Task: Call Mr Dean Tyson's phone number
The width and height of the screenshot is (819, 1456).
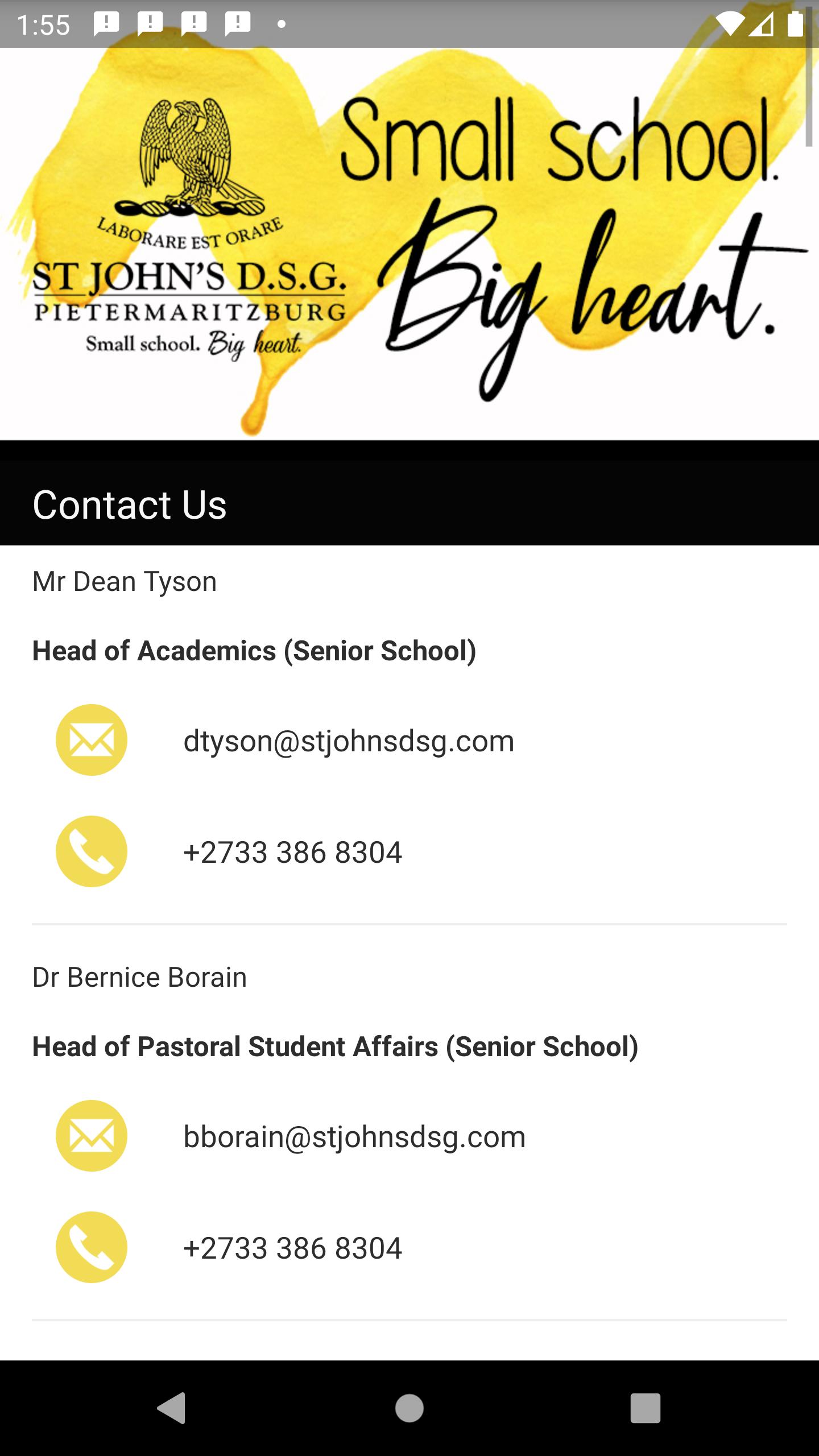Action: (292, 852)
